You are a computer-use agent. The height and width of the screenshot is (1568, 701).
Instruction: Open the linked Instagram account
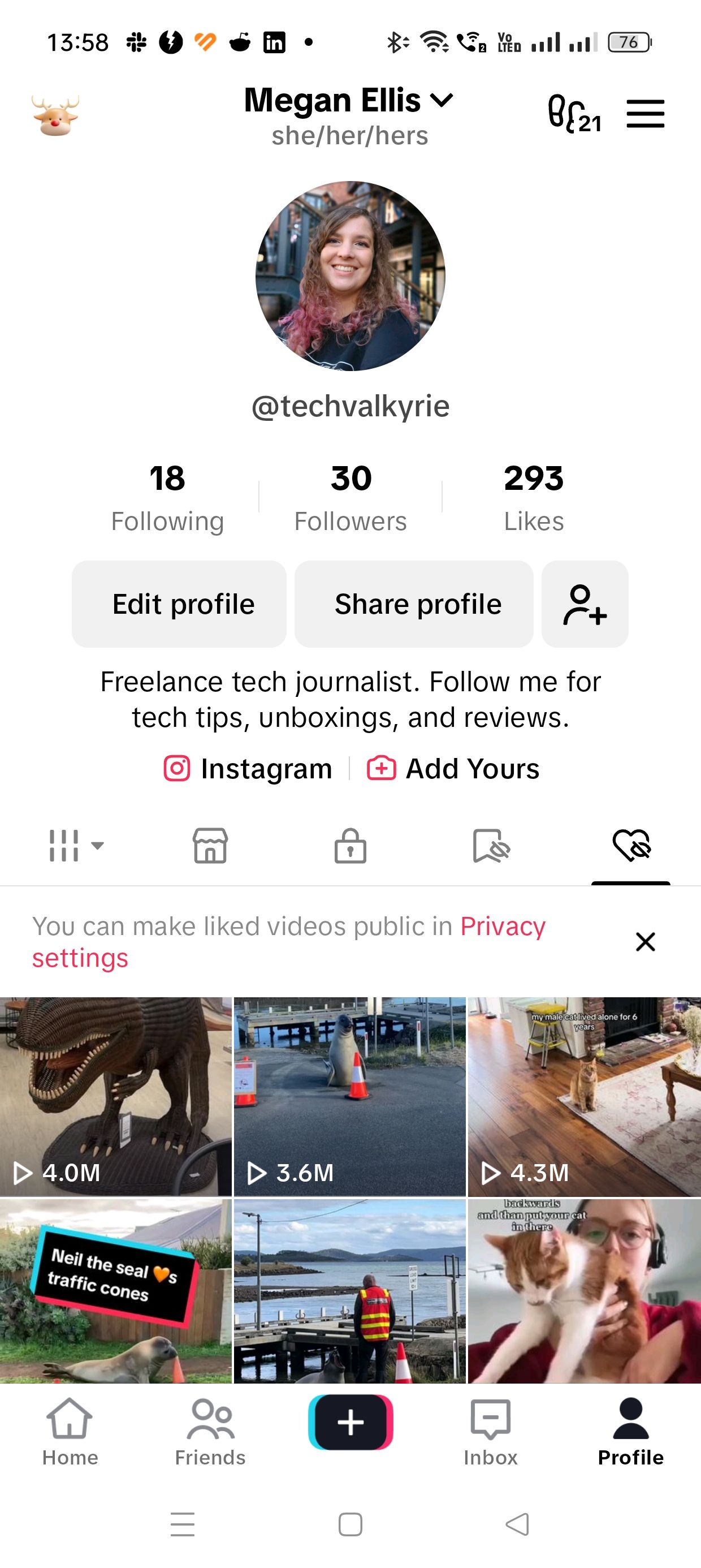click(248, 768)
